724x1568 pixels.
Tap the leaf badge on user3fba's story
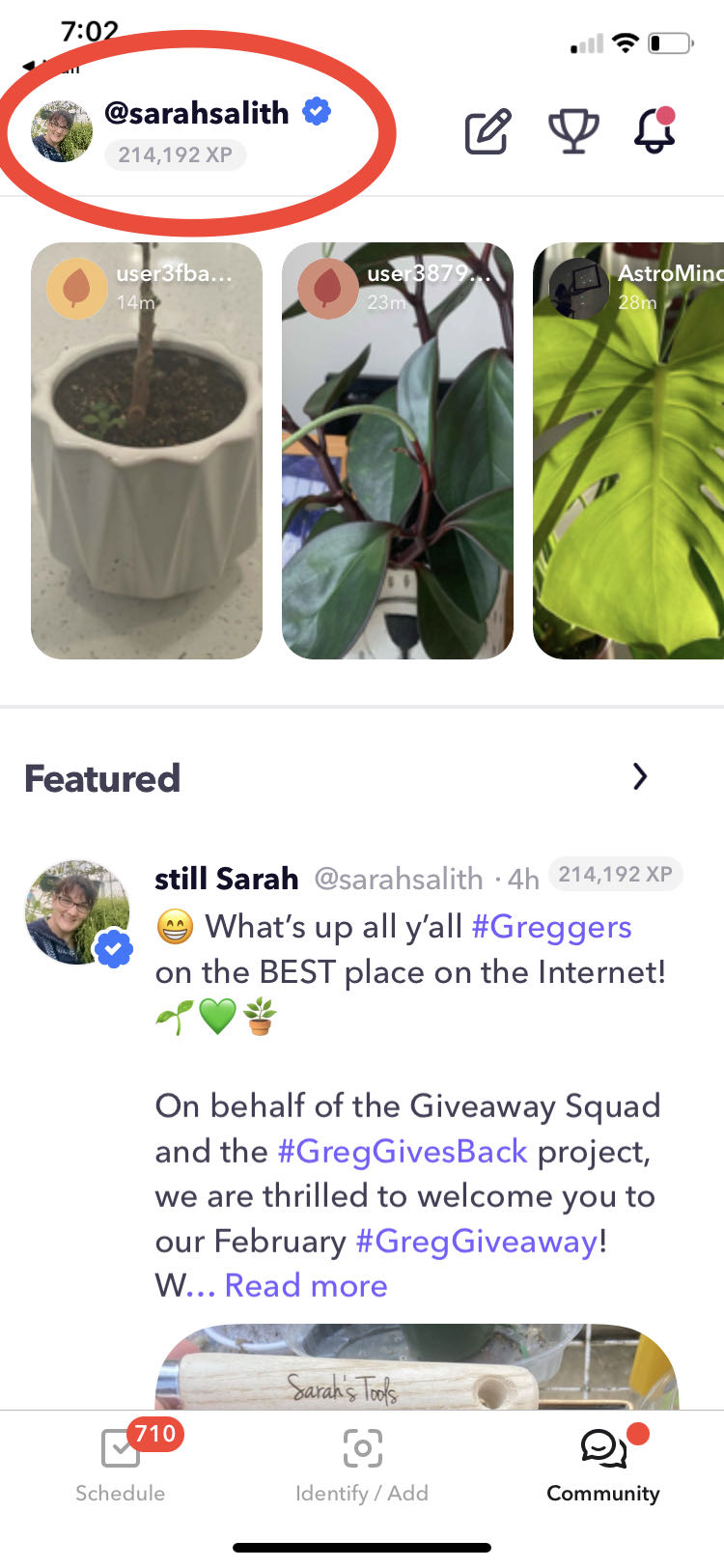pyautogui.click(x=77, y=288)
